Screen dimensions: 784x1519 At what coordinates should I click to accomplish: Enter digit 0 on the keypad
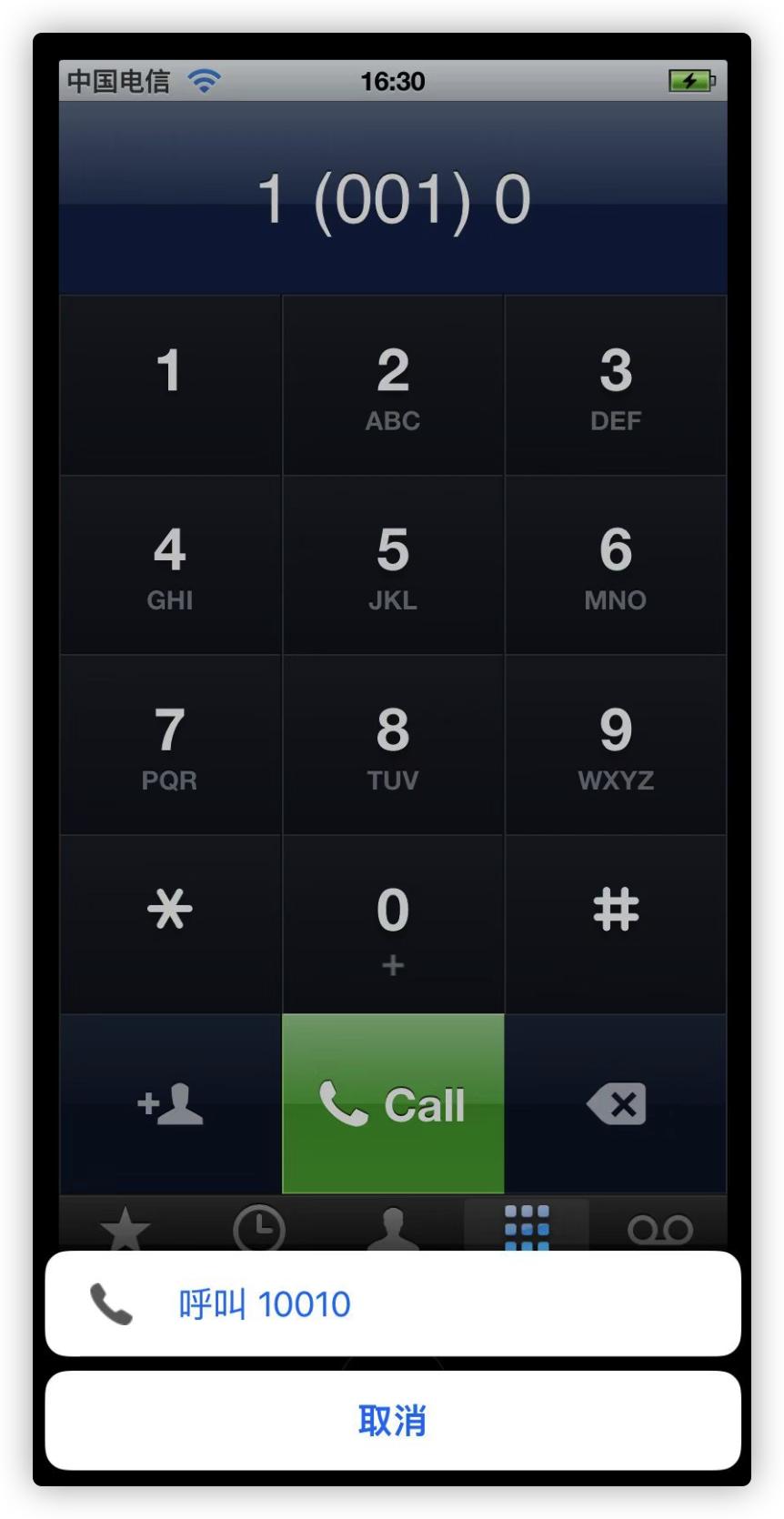(393, 923)
